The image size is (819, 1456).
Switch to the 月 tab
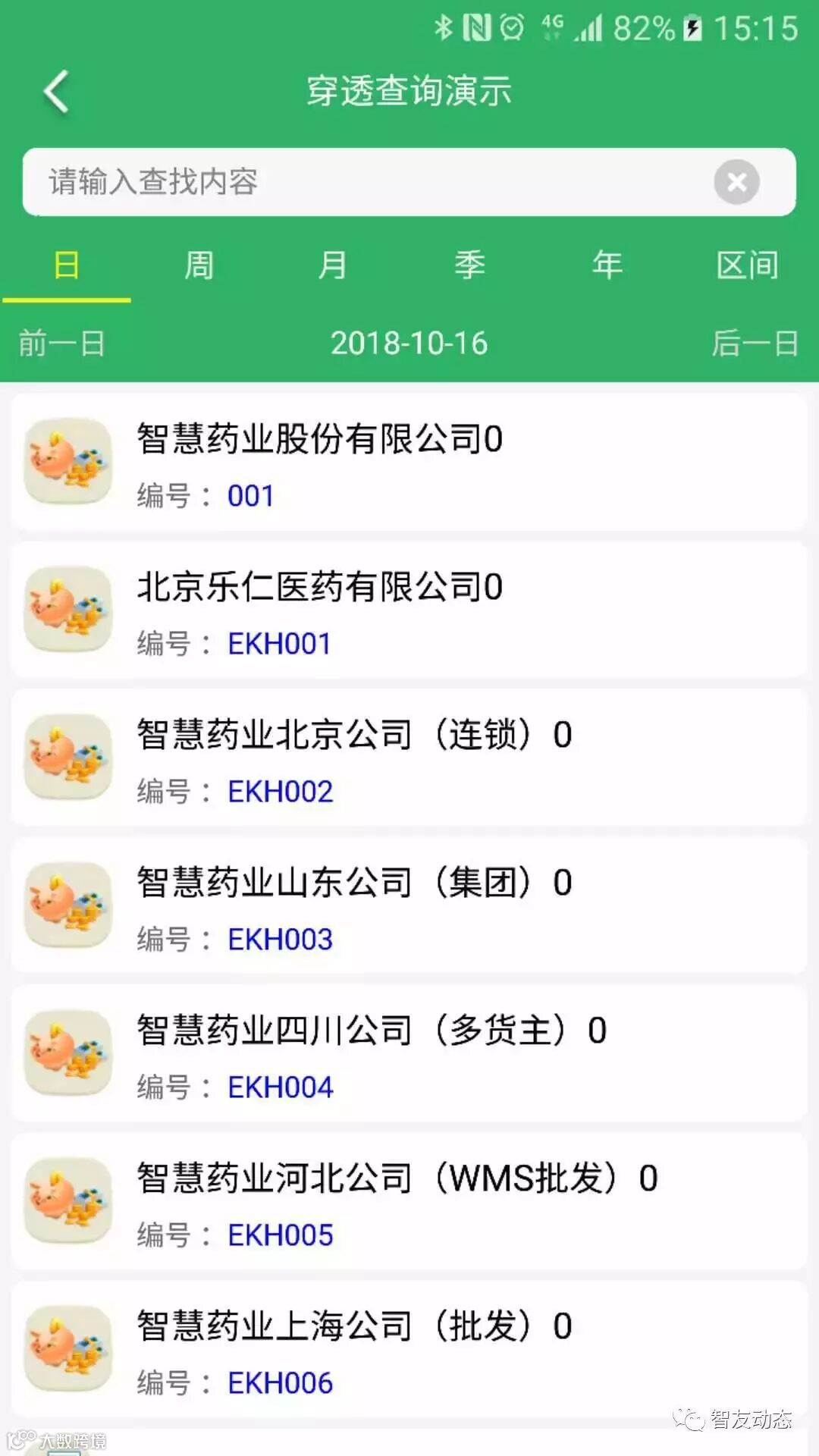pos(333,265)
